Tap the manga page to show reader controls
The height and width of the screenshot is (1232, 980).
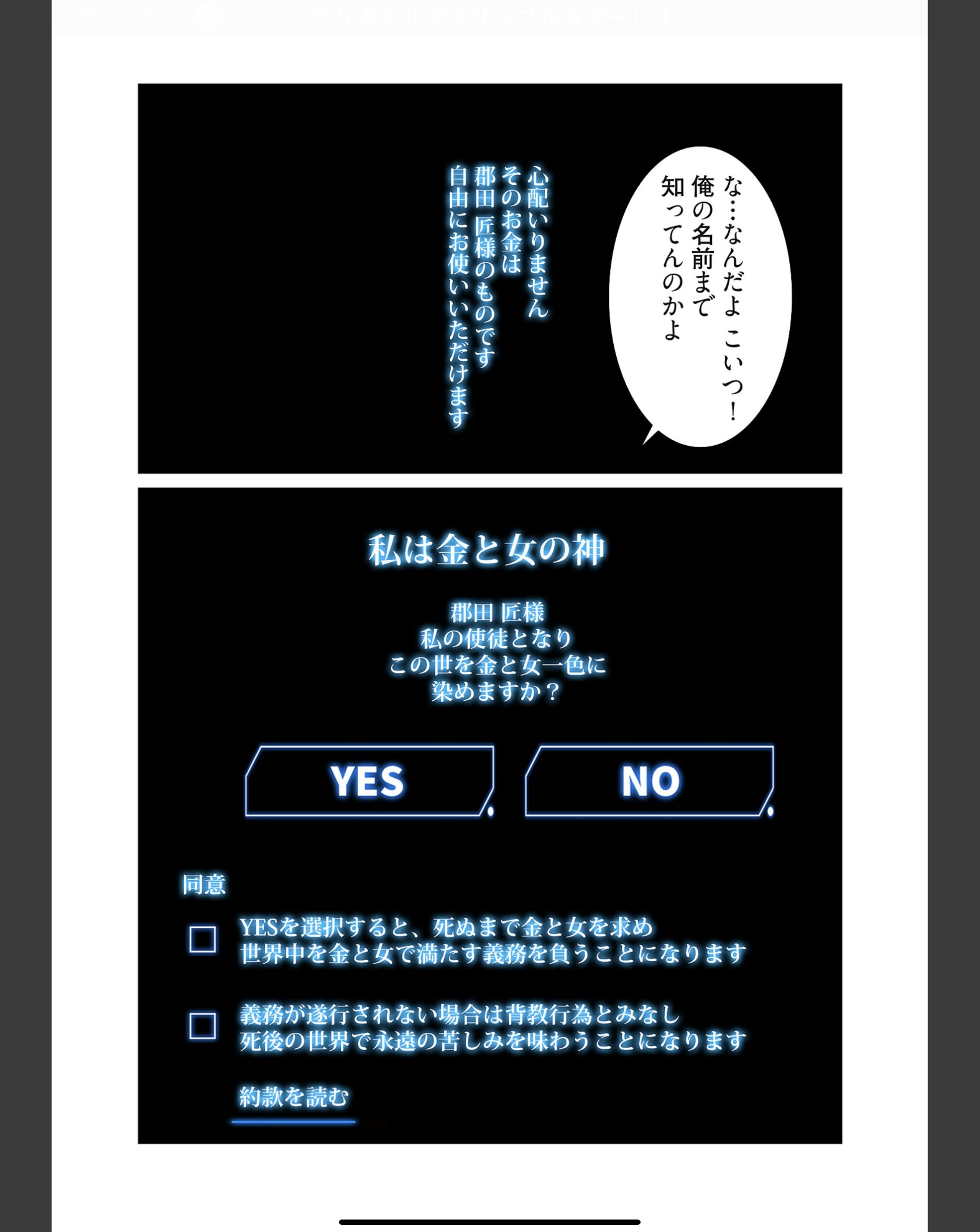pyautogui.click(x=490, y=629)
